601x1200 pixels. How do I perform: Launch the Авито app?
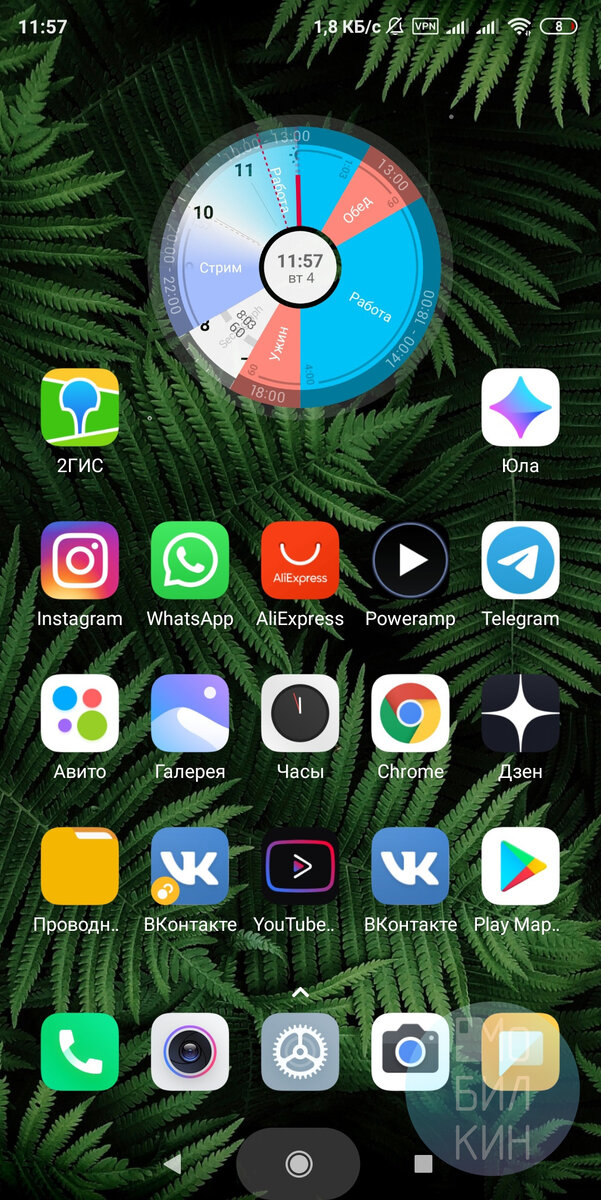click(80, 713)
